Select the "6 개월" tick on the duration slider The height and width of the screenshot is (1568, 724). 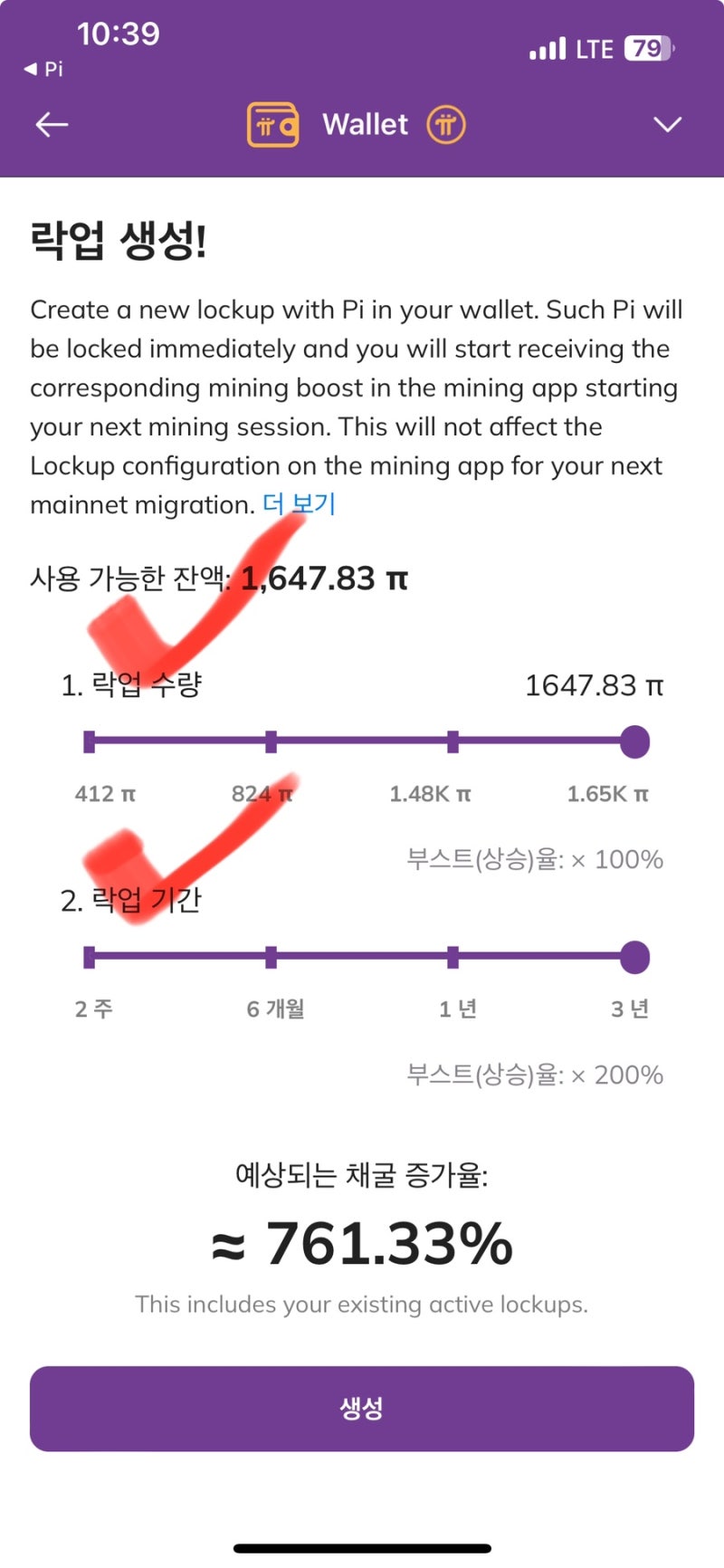click(271, 957)
